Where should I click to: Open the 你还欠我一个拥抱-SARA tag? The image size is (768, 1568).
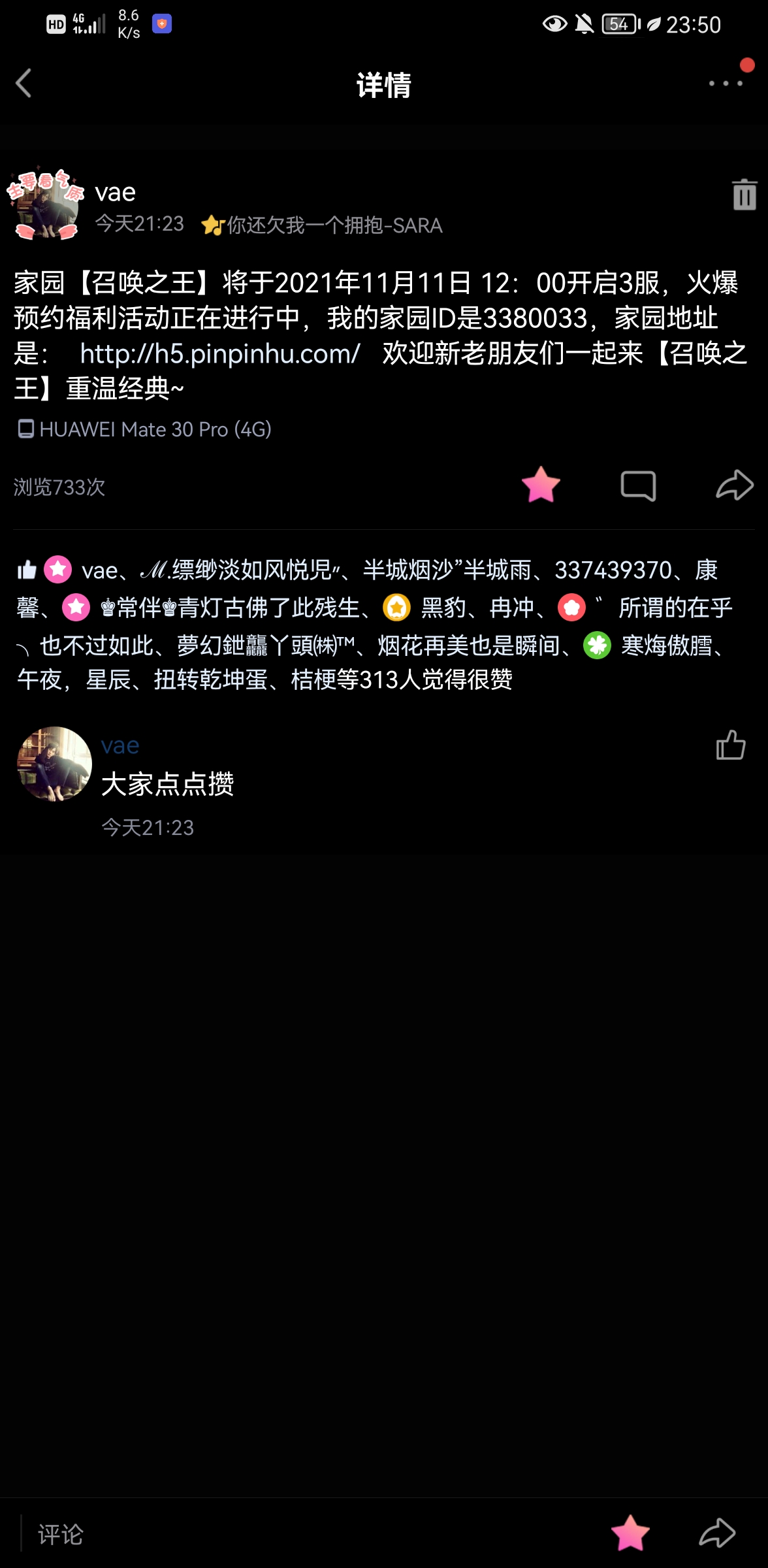[x=323, y=225]
